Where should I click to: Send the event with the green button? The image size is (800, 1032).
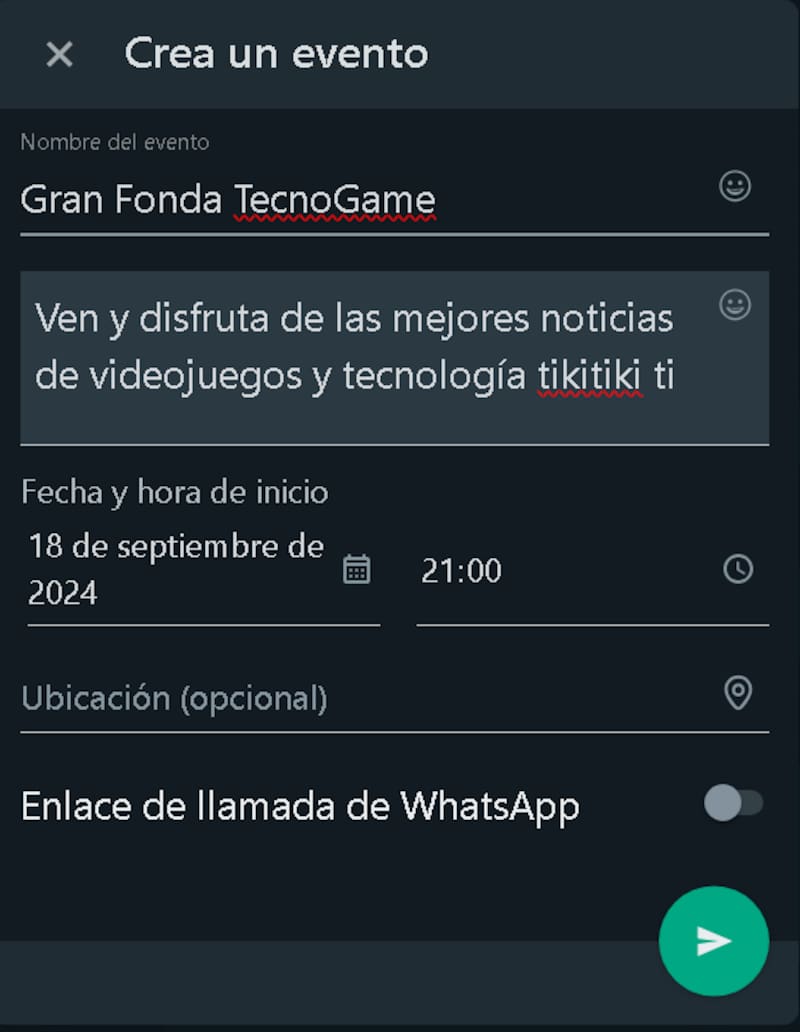coord(713,941)
